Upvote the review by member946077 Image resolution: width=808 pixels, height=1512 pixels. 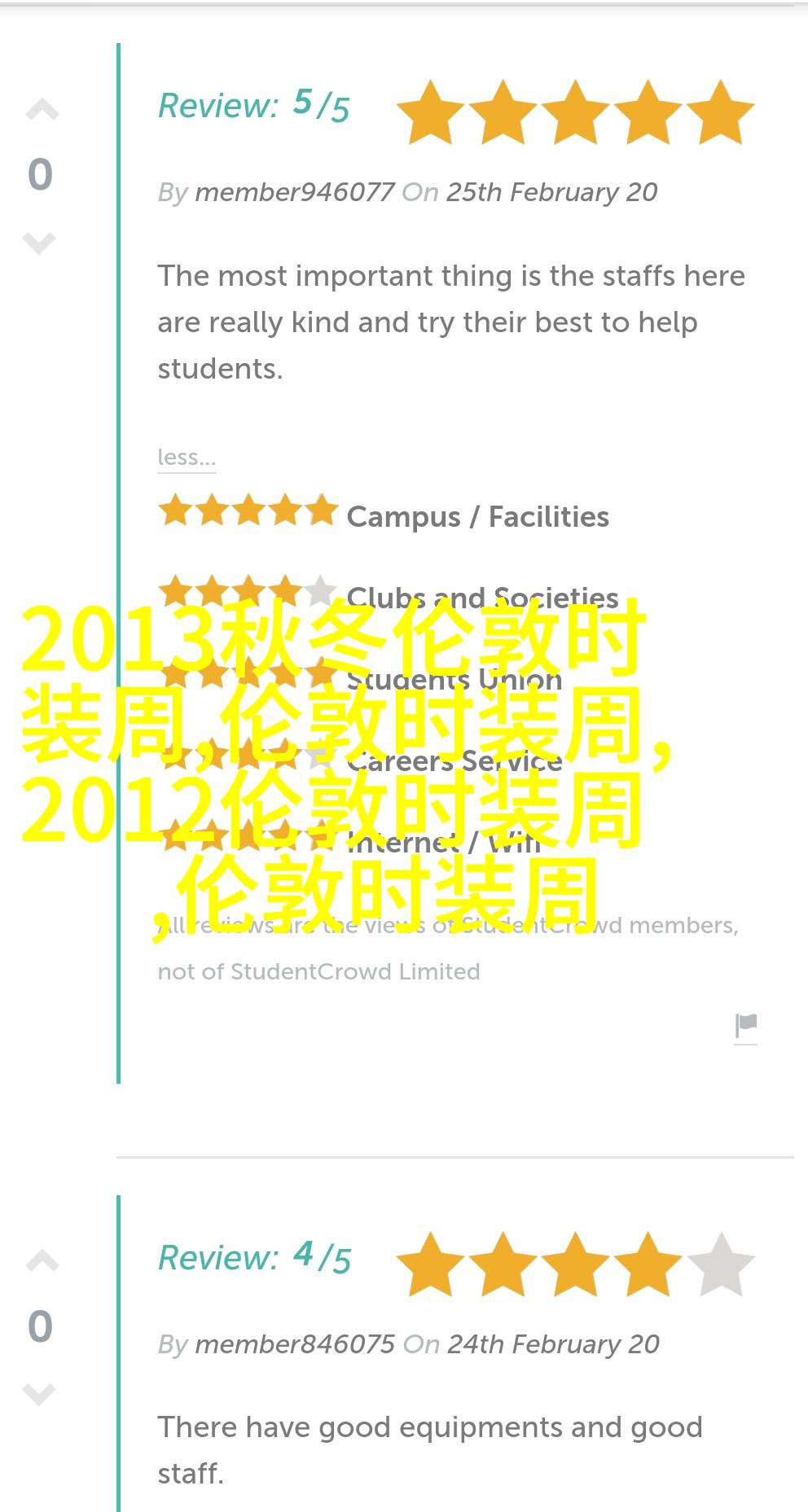pyautogui.click(x=42, y=110)
